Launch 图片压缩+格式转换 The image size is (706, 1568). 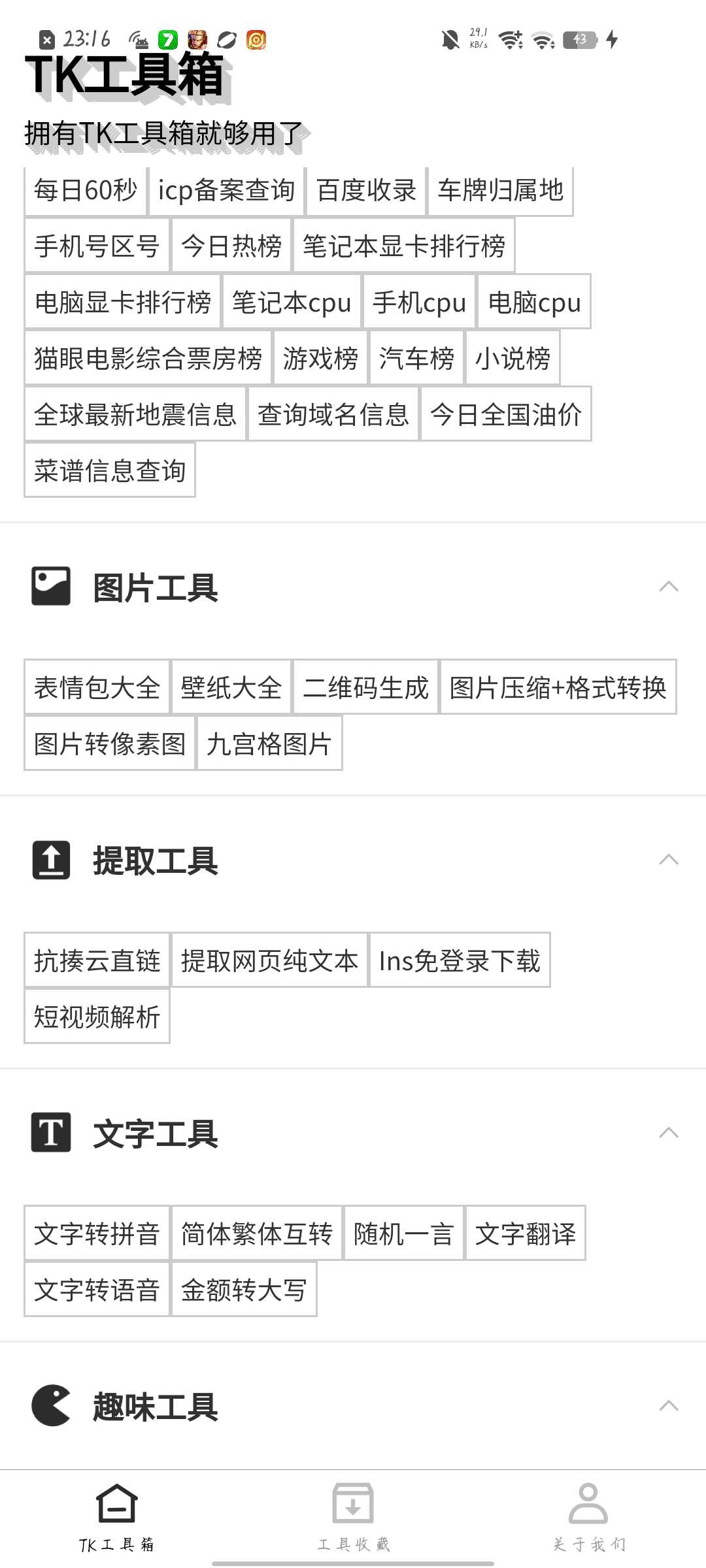click(558, 688)
